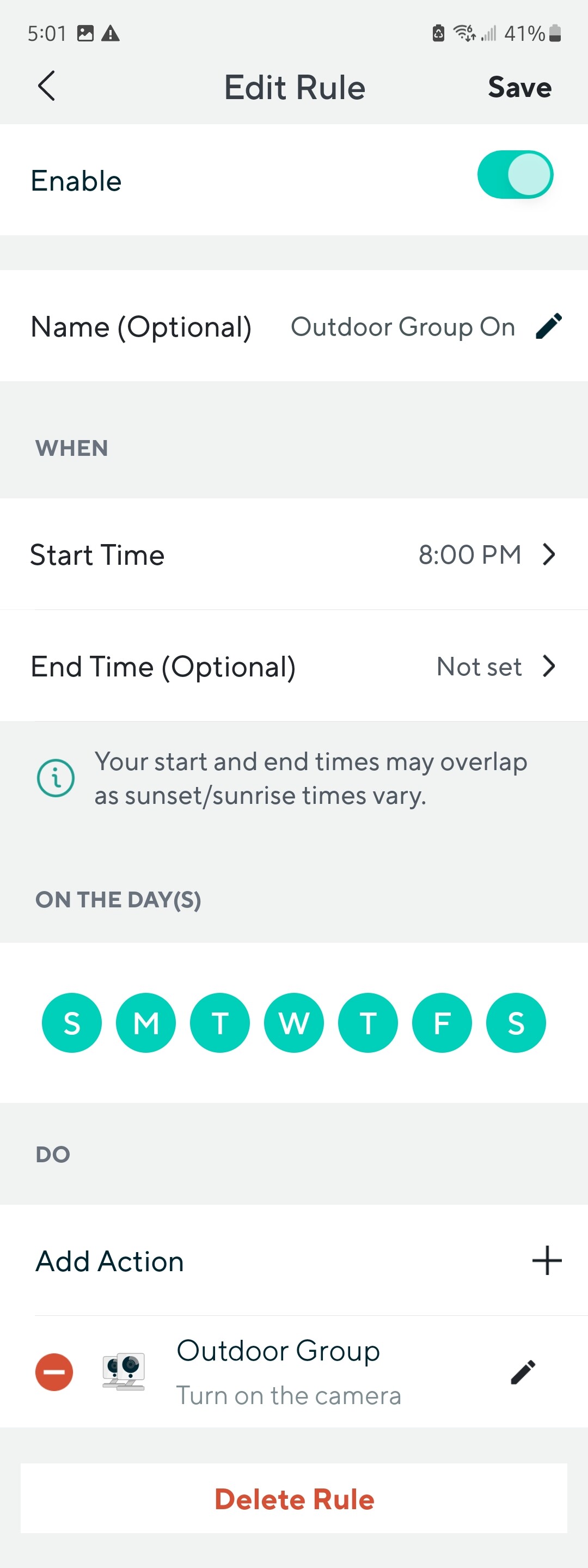588x1568 pixels.
Task: Deselect Friday in day selector
Action: (442, 1023)
